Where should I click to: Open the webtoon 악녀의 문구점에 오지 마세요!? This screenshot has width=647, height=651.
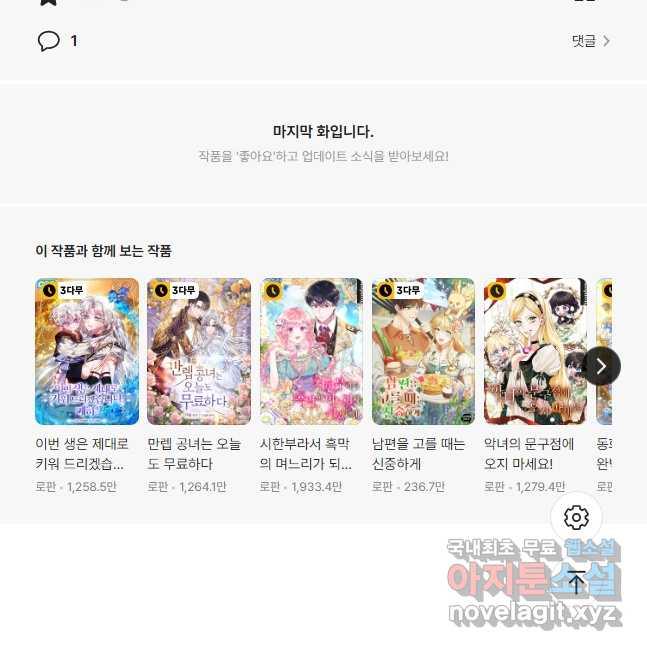(535, 351)
